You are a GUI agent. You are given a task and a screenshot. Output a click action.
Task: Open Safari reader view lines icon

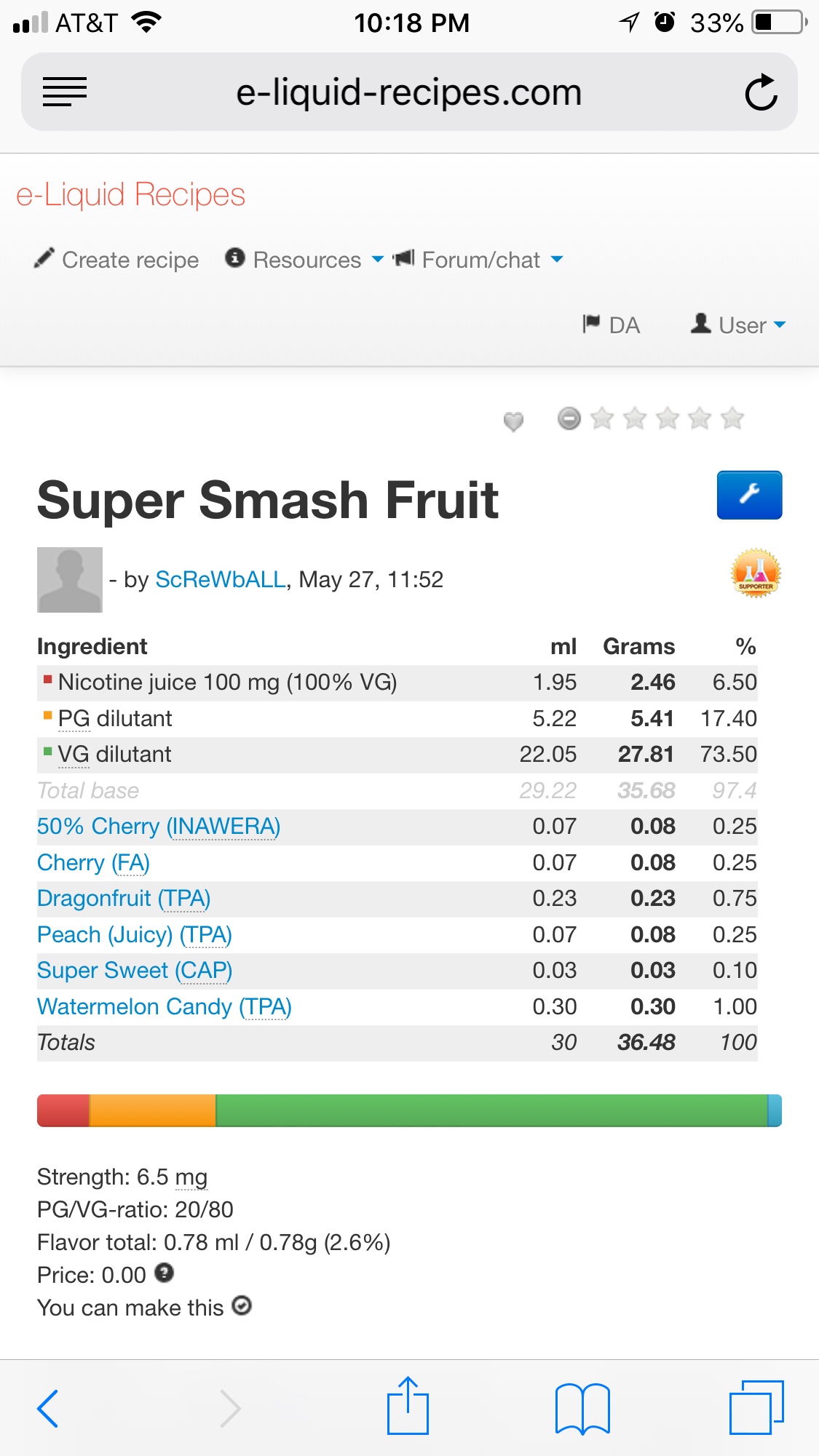point(64,92)
